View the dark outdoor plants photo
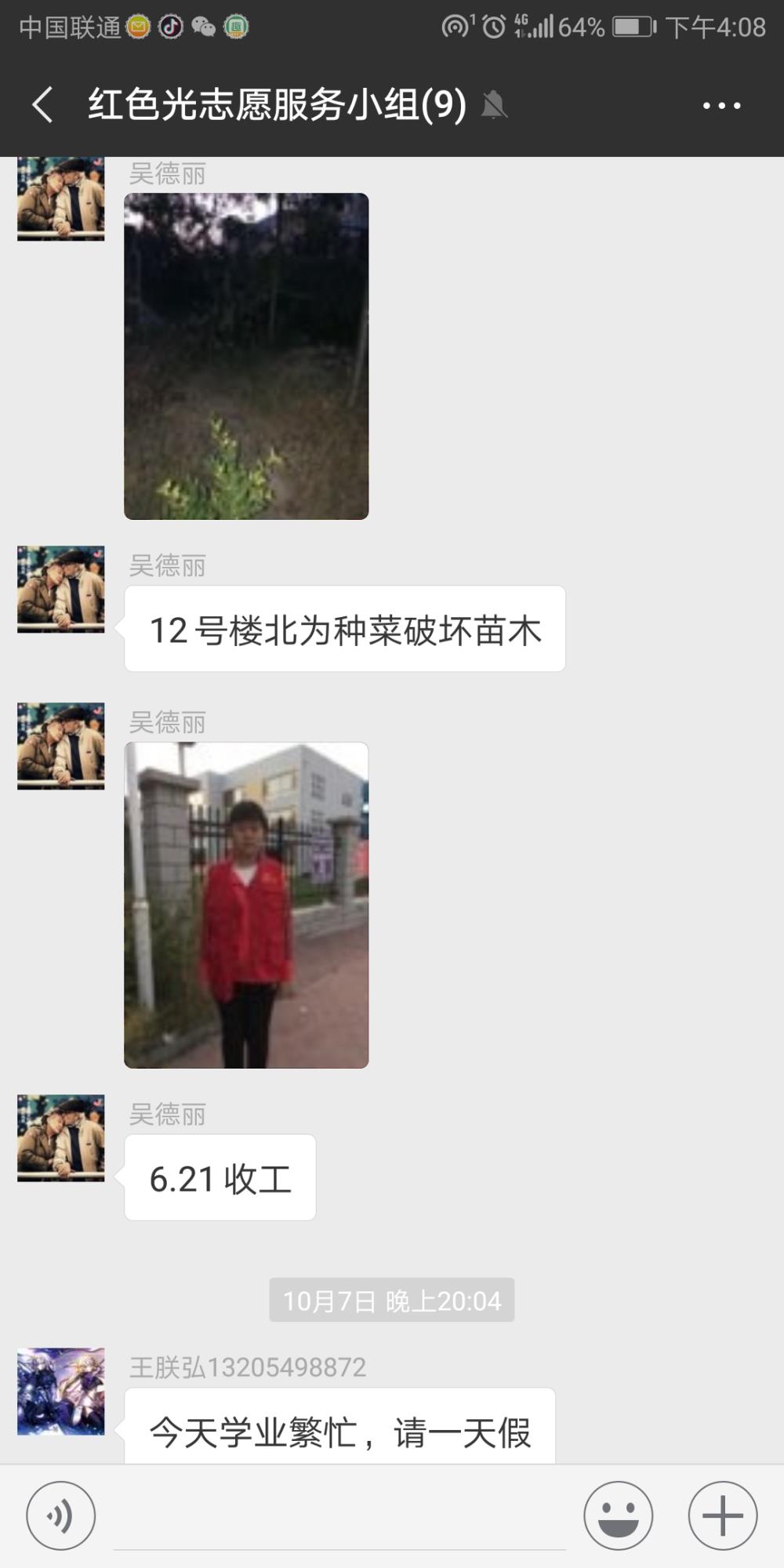Image resolution: width=784 pixels, height=1568 pixels. coord(246,356)
